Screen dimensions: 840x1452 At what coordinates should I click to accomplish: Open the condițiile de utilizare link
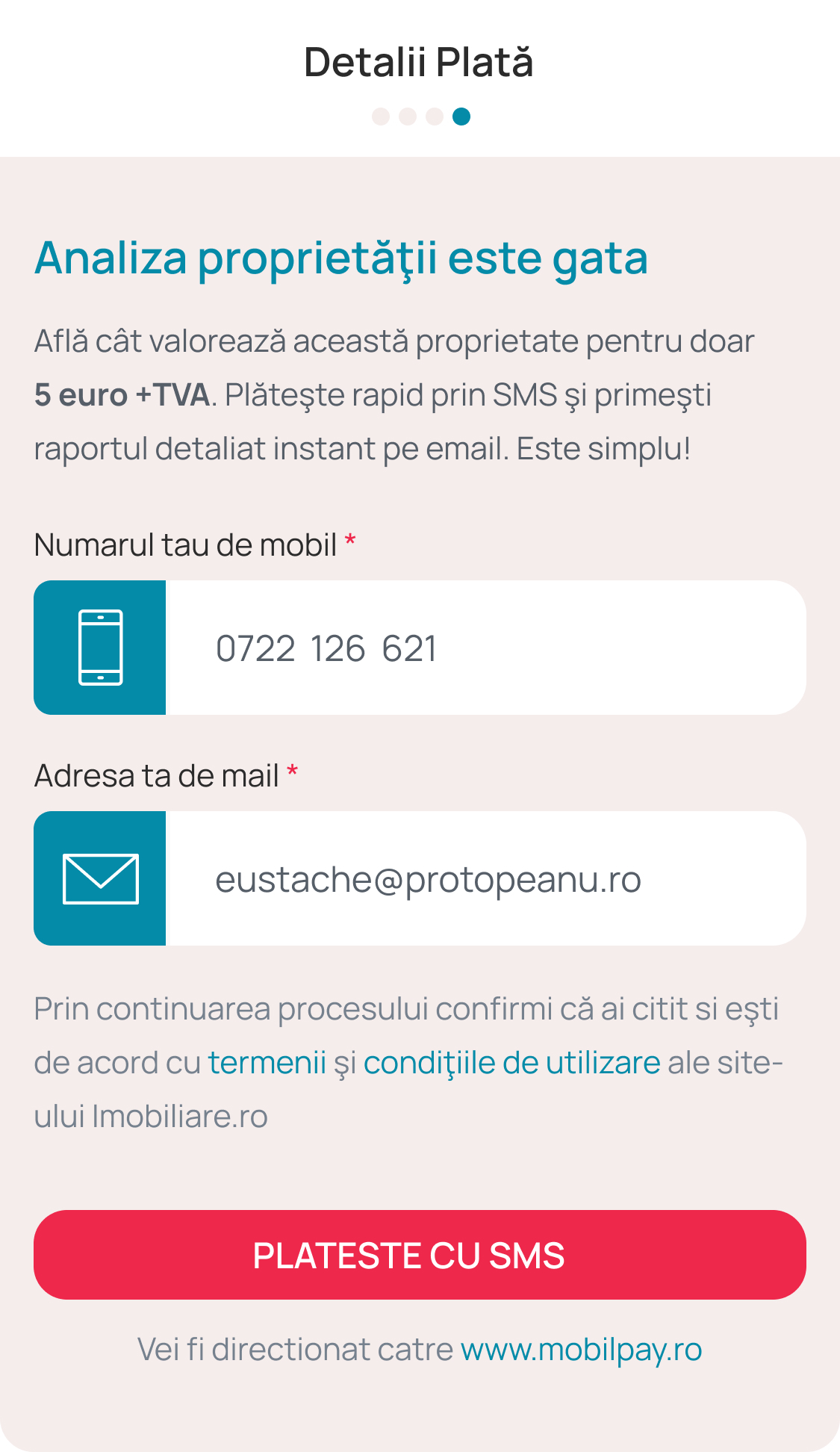click(511, 1063)
